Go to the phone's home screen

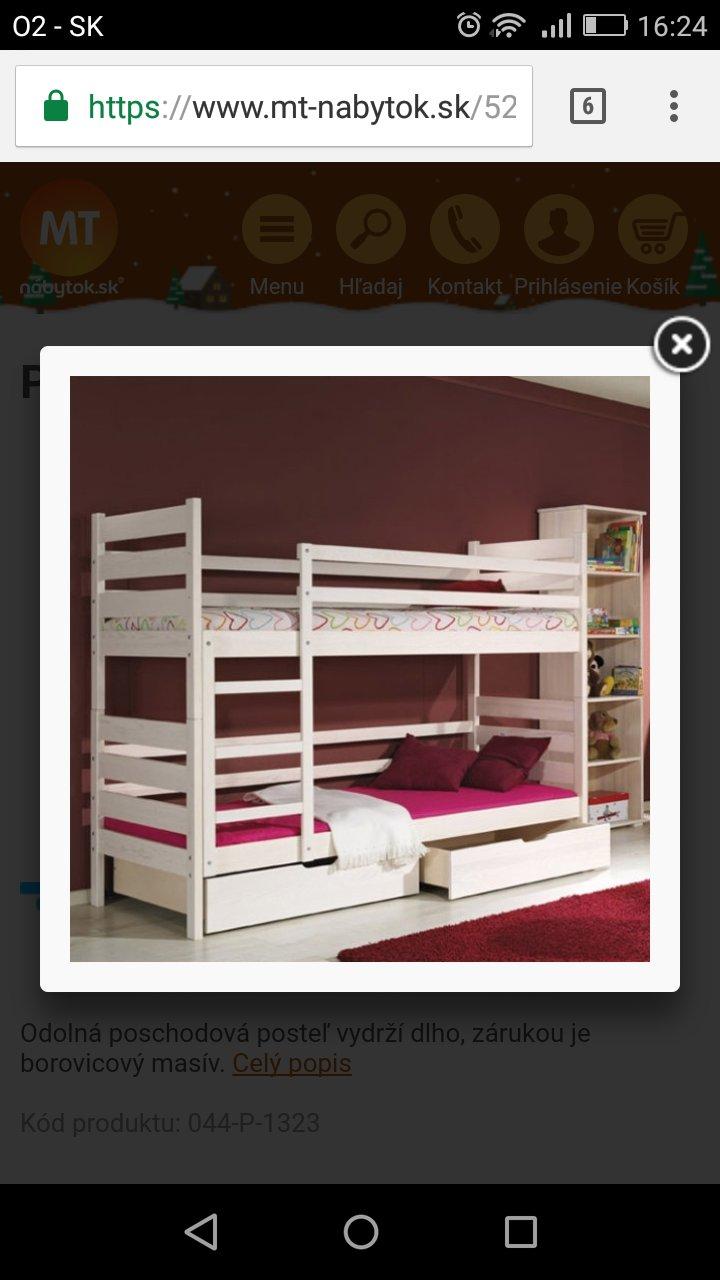[x=360, y=1231]
